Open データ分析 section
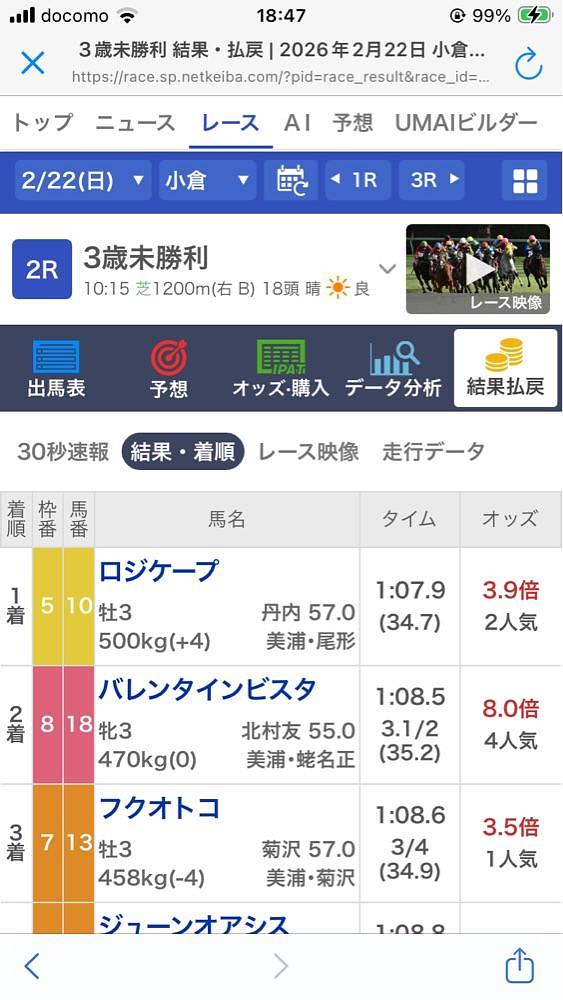This screenshot has width=563, height=1000. point(393,368)
